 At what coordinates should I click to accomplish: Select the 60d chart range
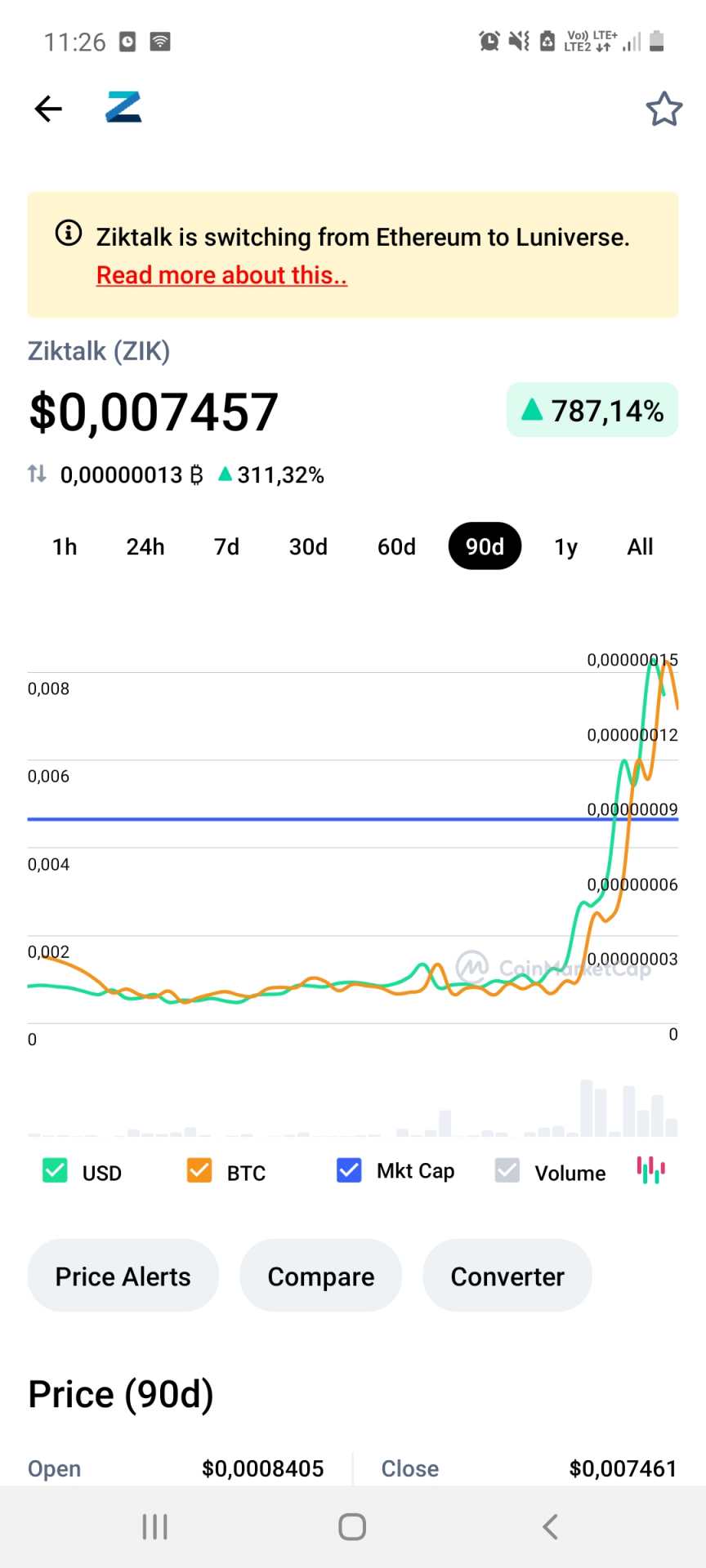[x=396, y=546]
